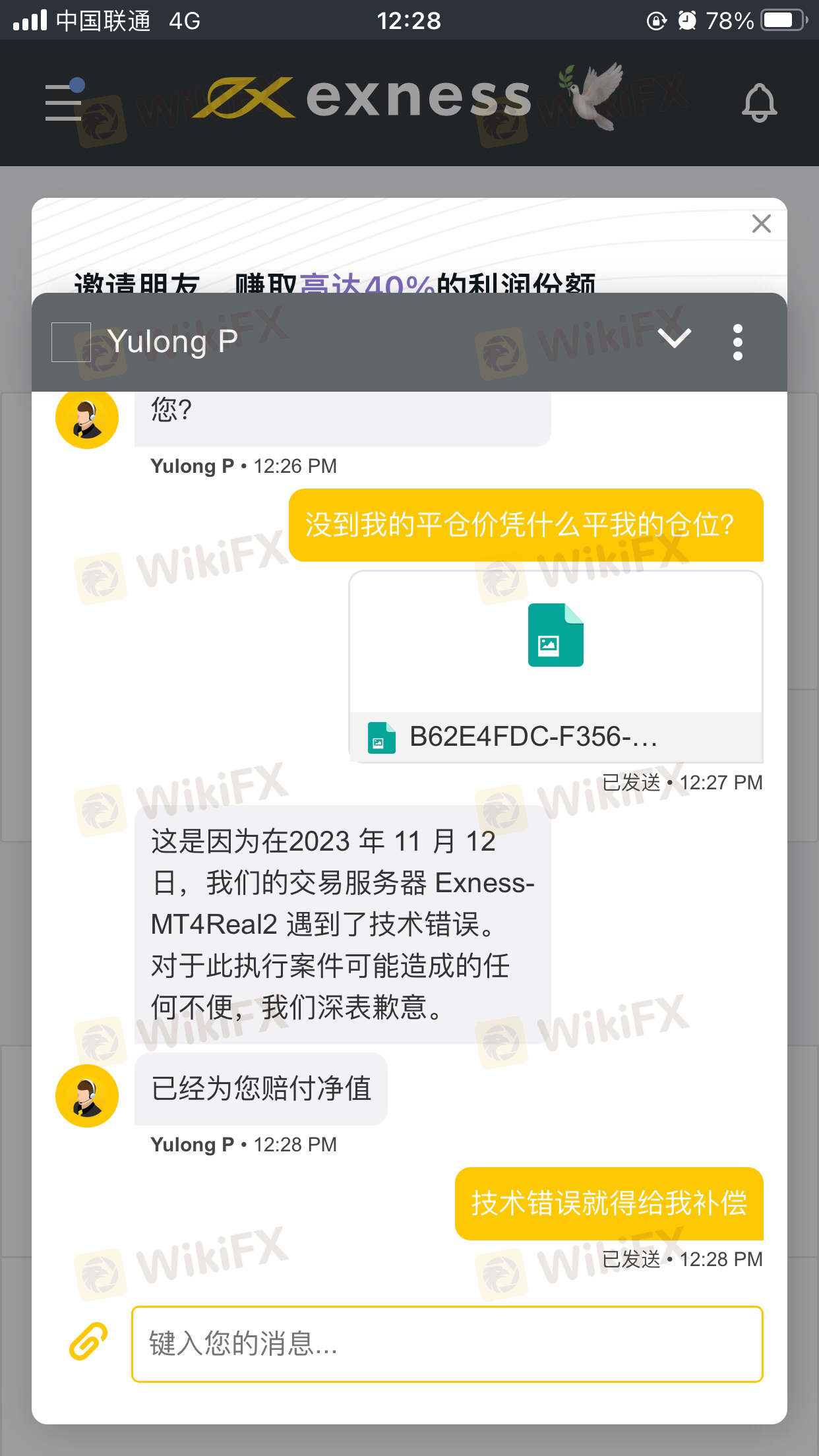Open the sent attachment B62E4FDC-F356
The image size is (819, 1456).
555,666
